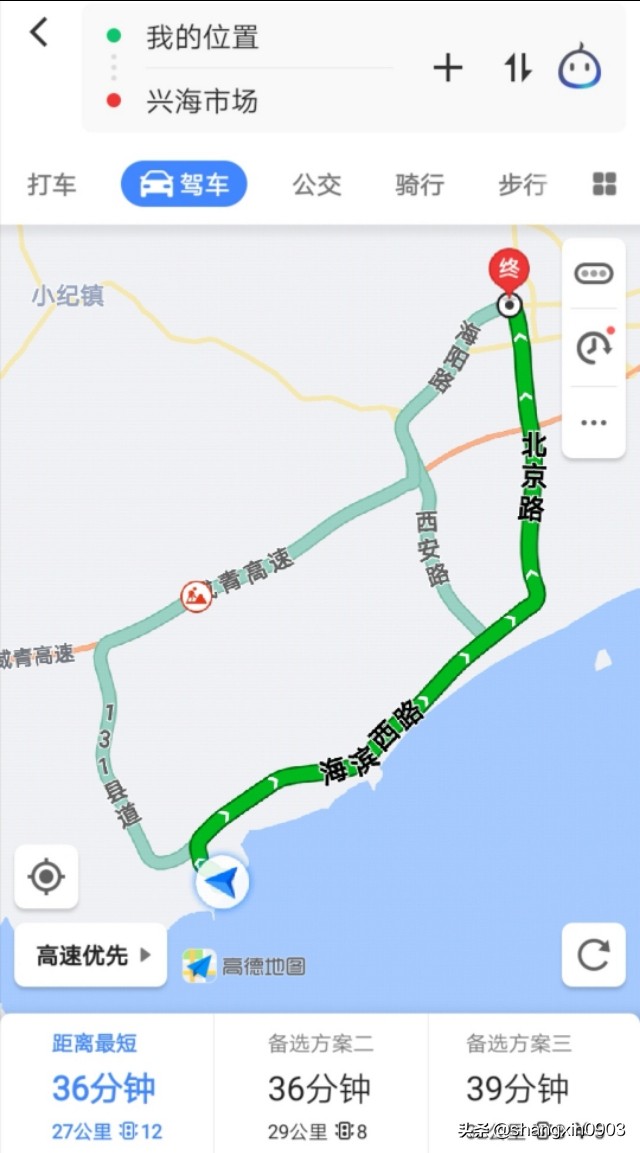Open 高速优先 route preference
The width and height of the screenshot is (640, 1153).
[x=91, y=956]
